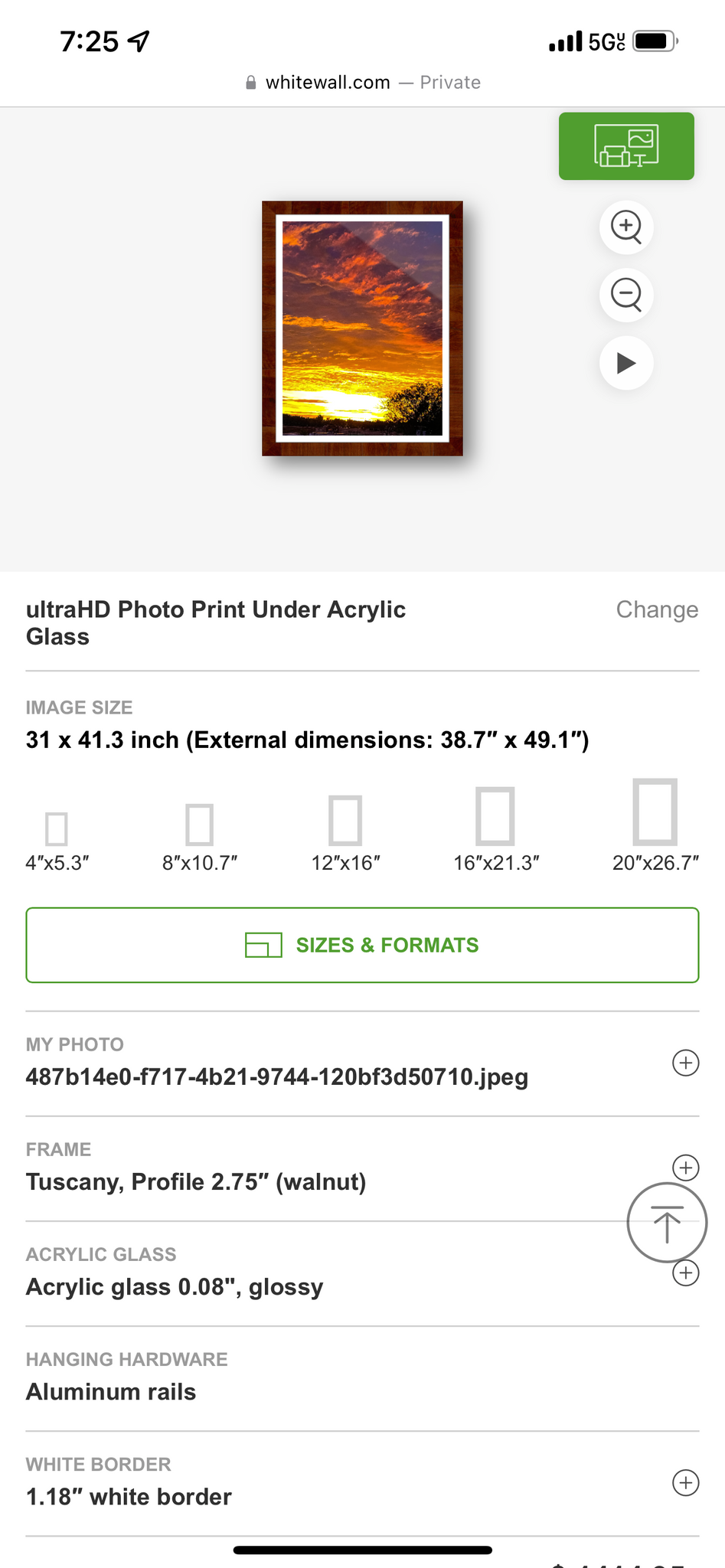
Task: Tap the whitewall.com address bar
Action: (x=362, y=83)
